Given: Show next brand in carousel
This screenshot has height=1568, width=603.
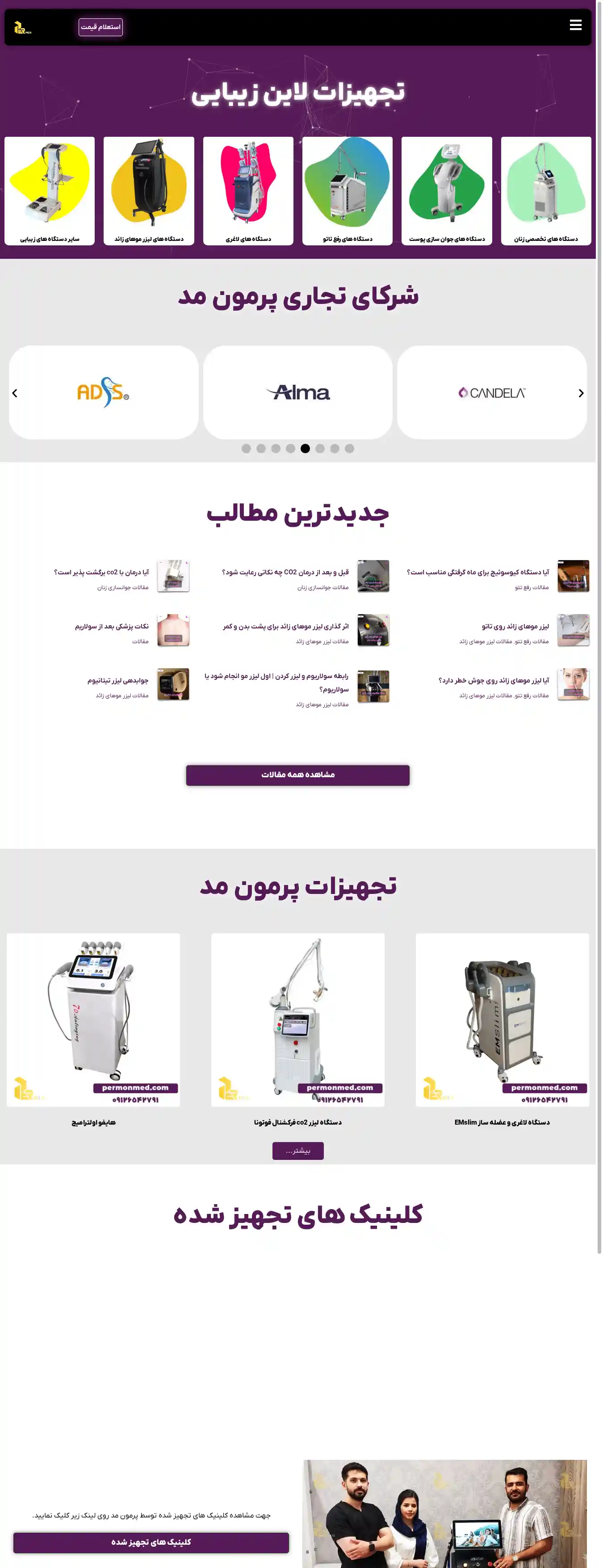Looking at the screenshot, I should (581, 393).
